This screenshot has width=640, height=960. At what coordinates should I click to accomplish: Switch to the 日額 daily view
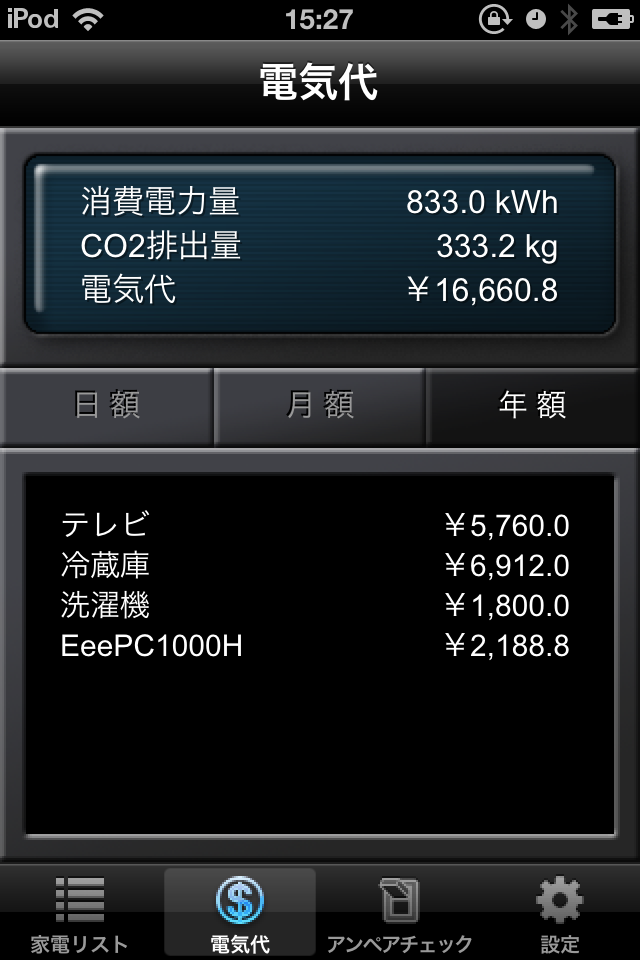[107, 405]
